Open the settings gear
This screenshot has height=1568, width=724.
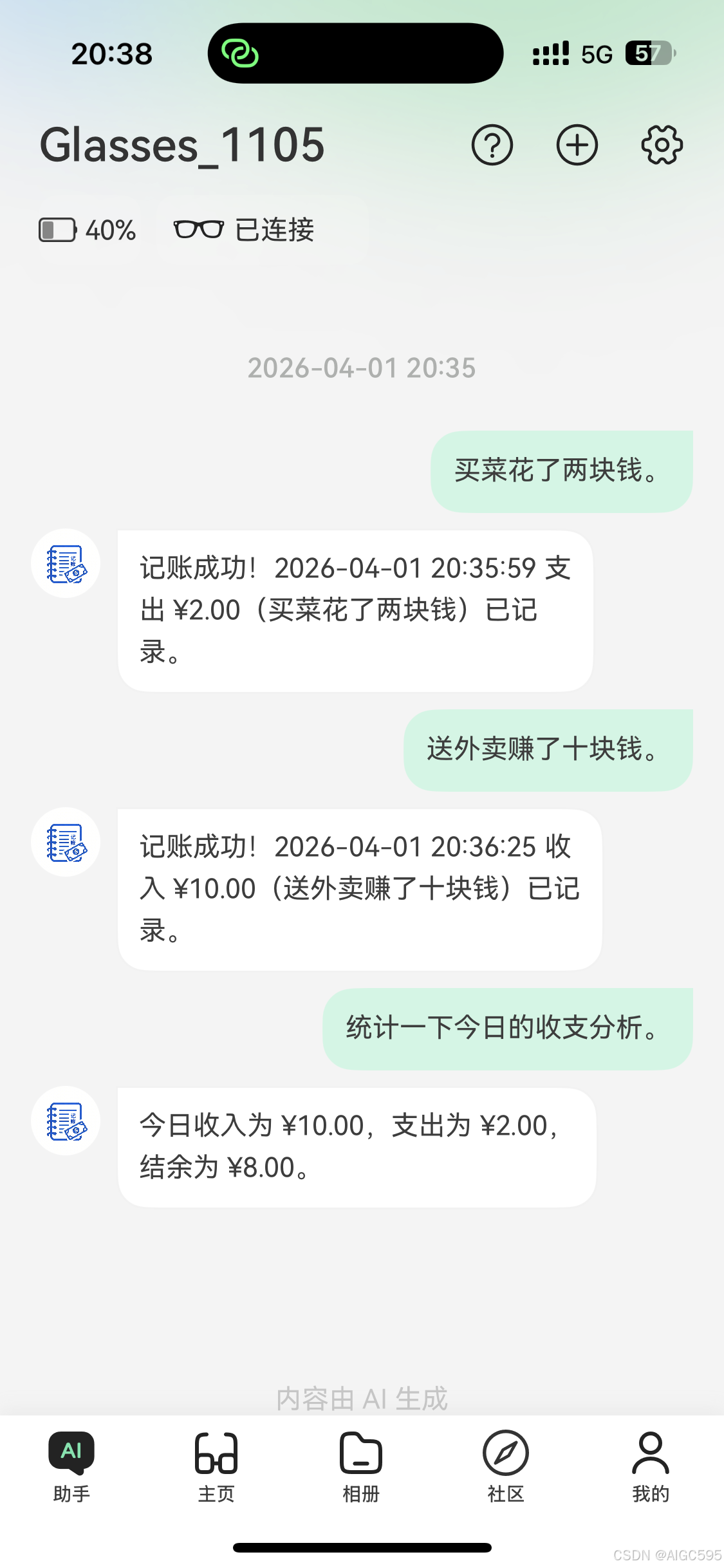662,145
